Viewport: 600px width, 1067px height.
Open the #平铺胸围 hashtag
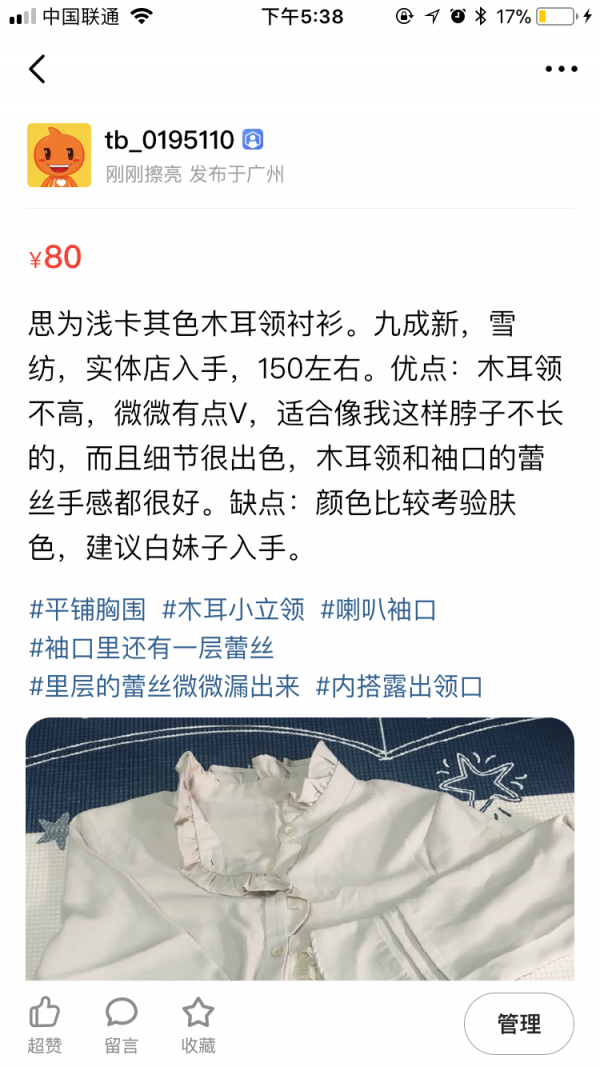click(88, 610)
